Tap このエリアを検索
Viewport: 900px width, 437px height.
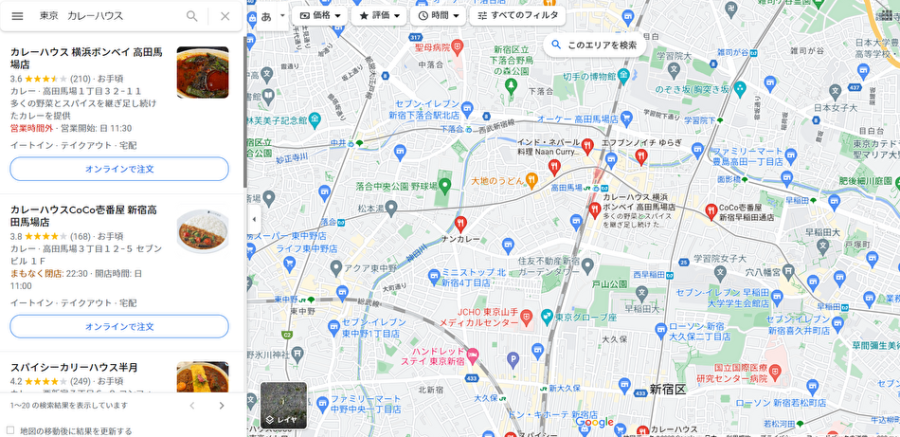tap(593, 45)
